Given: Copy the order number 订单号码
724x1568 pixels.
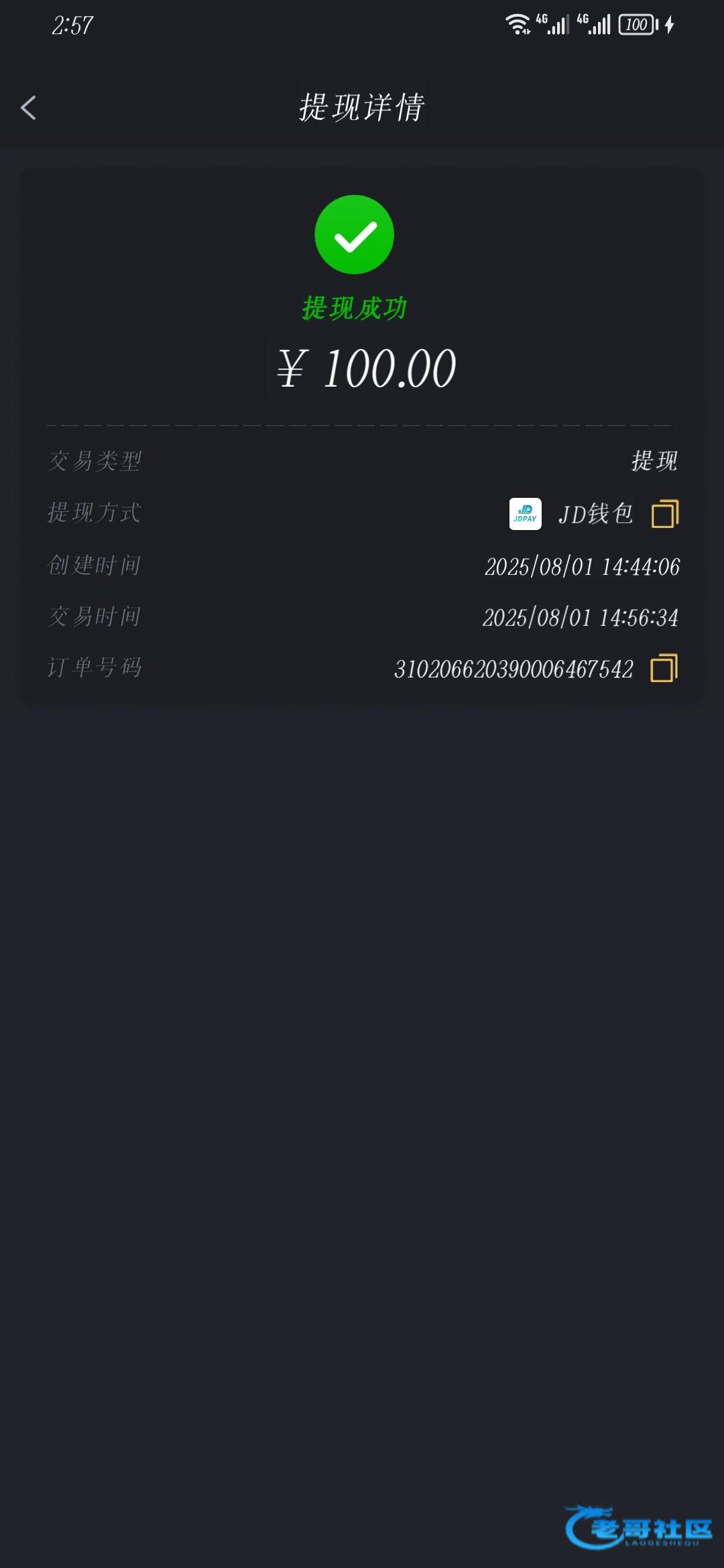Looking at the screenshot, I should tap(664, 668).
